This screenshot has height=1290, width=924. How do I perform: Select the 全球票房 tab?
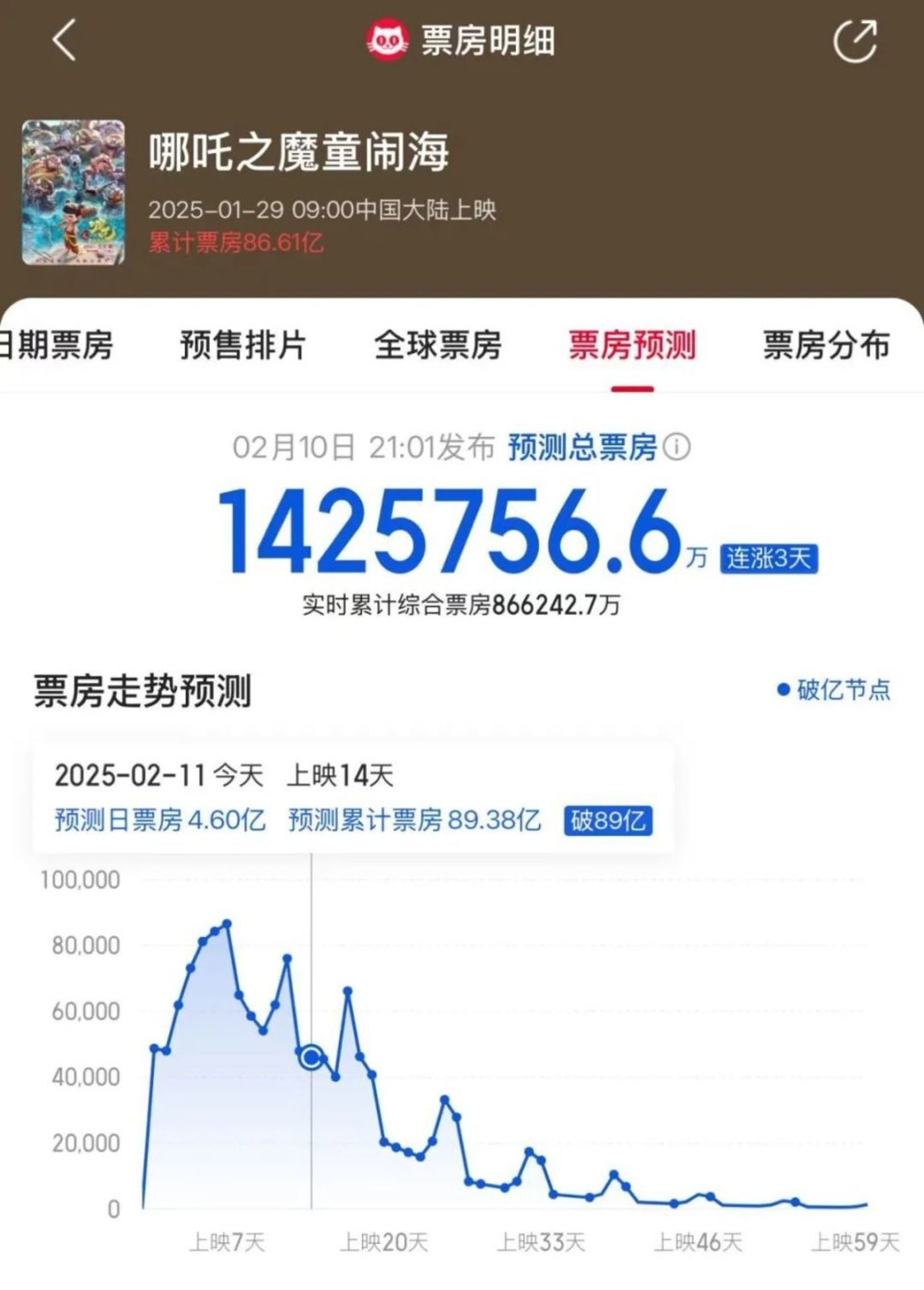point(438,345)
